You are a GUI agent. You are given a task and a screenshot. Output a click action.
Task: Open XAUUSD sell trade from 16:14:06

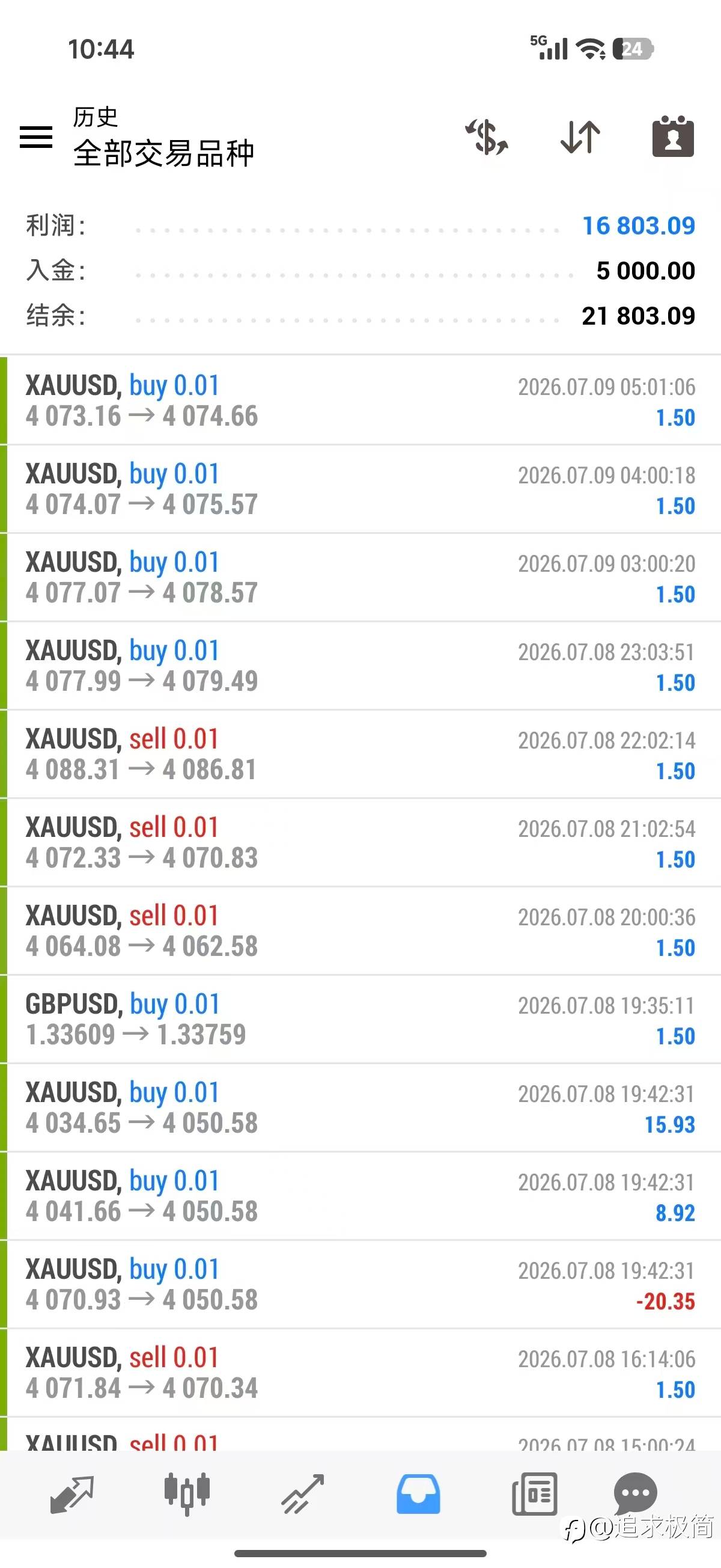(x=360, y=1373)
